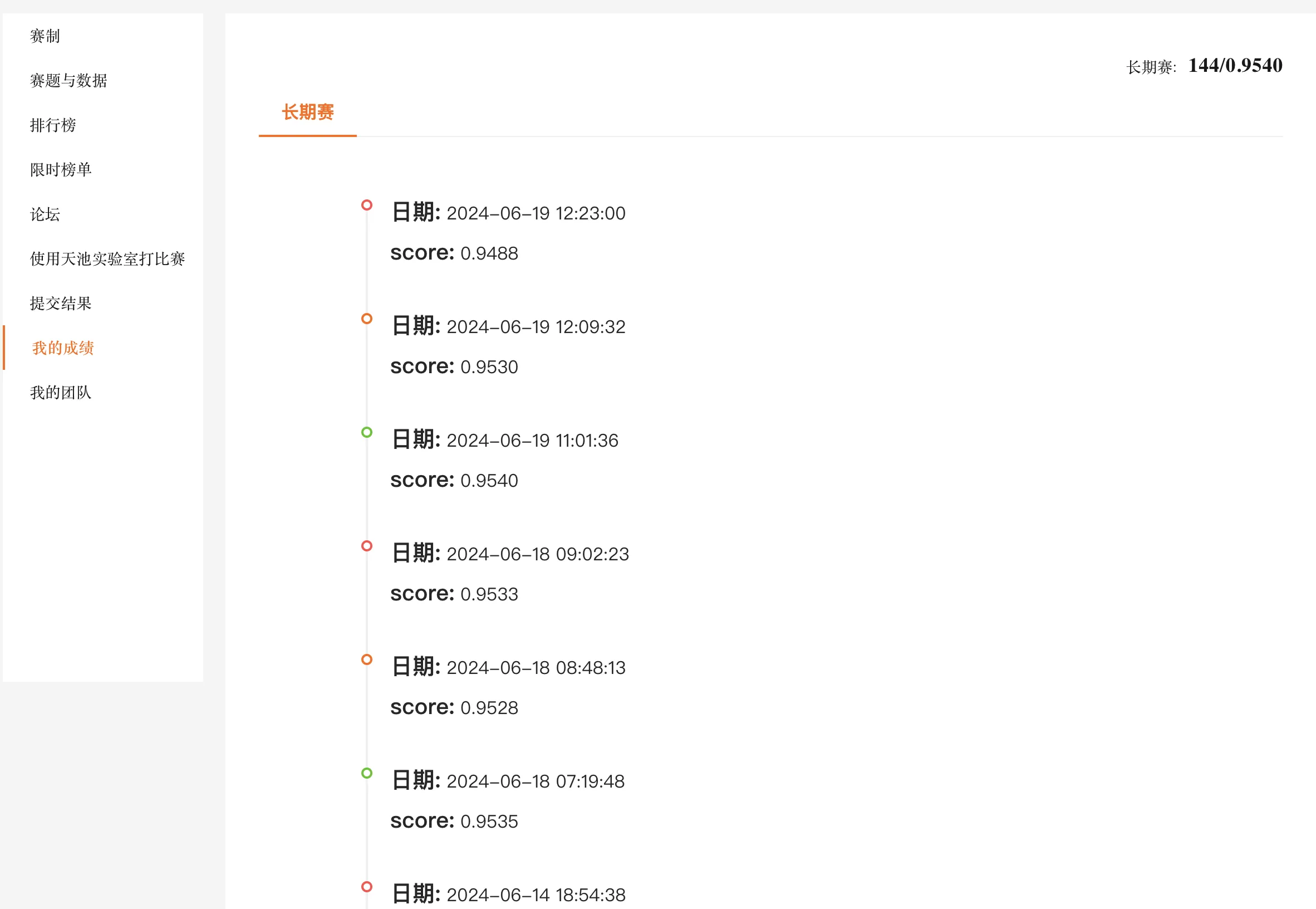Go to 赛题与数据 page
Viewport: 1316px width, 909px height.
[x=68, y=80]
